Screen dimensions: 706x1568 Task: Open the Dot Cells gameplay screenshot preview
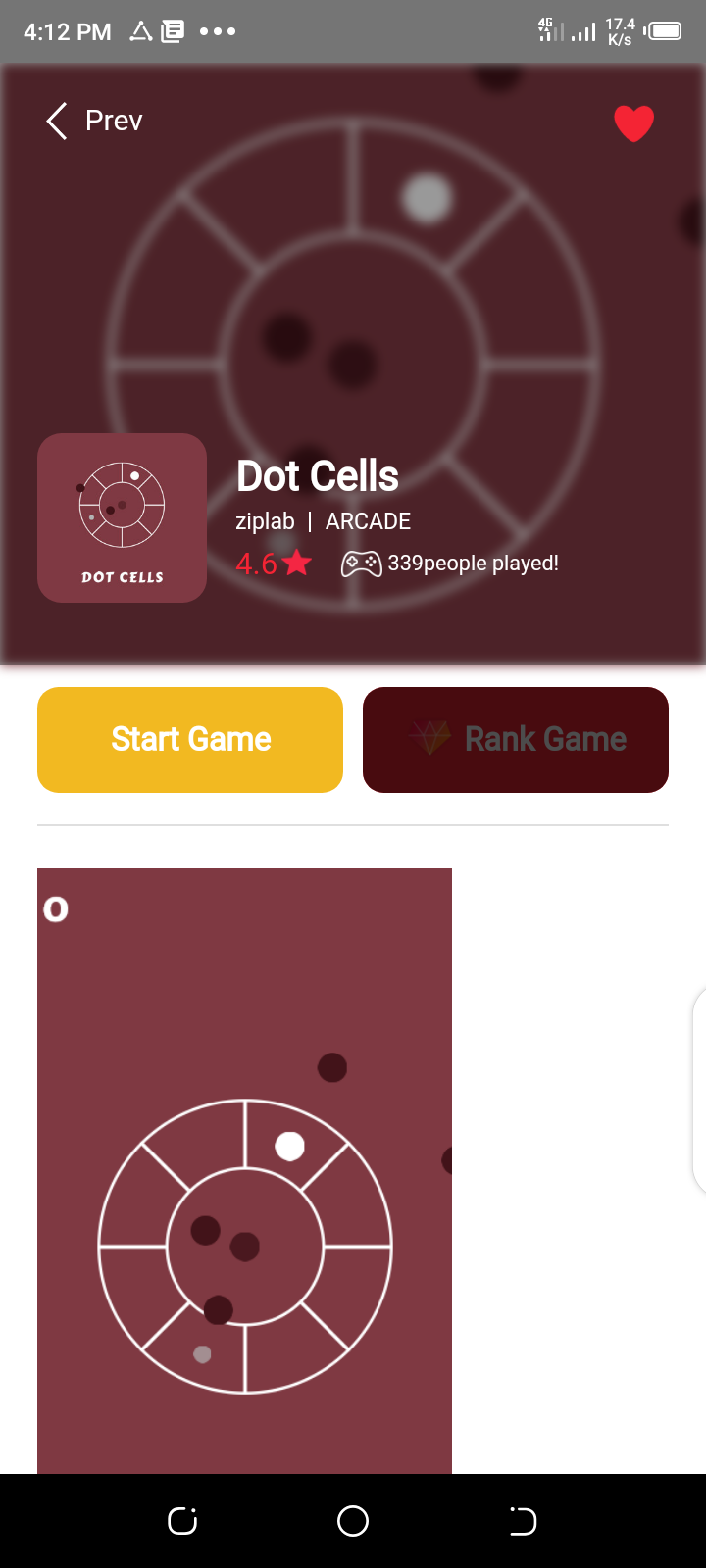tap(244, 1171)
